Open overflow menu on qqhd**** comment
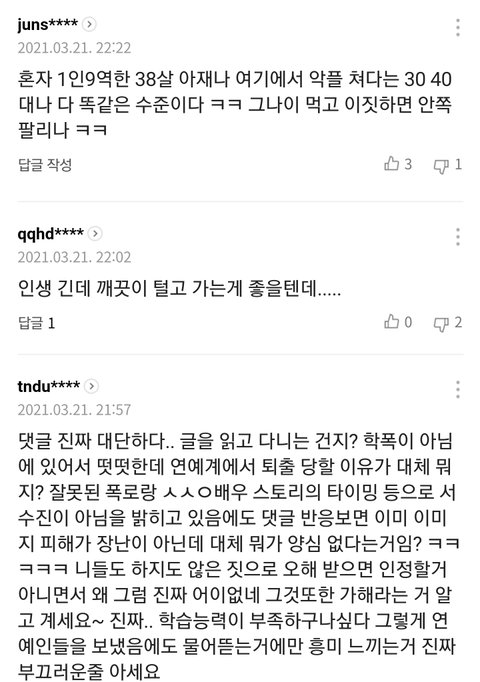This screenshot has height=682, width=480. 457,237
